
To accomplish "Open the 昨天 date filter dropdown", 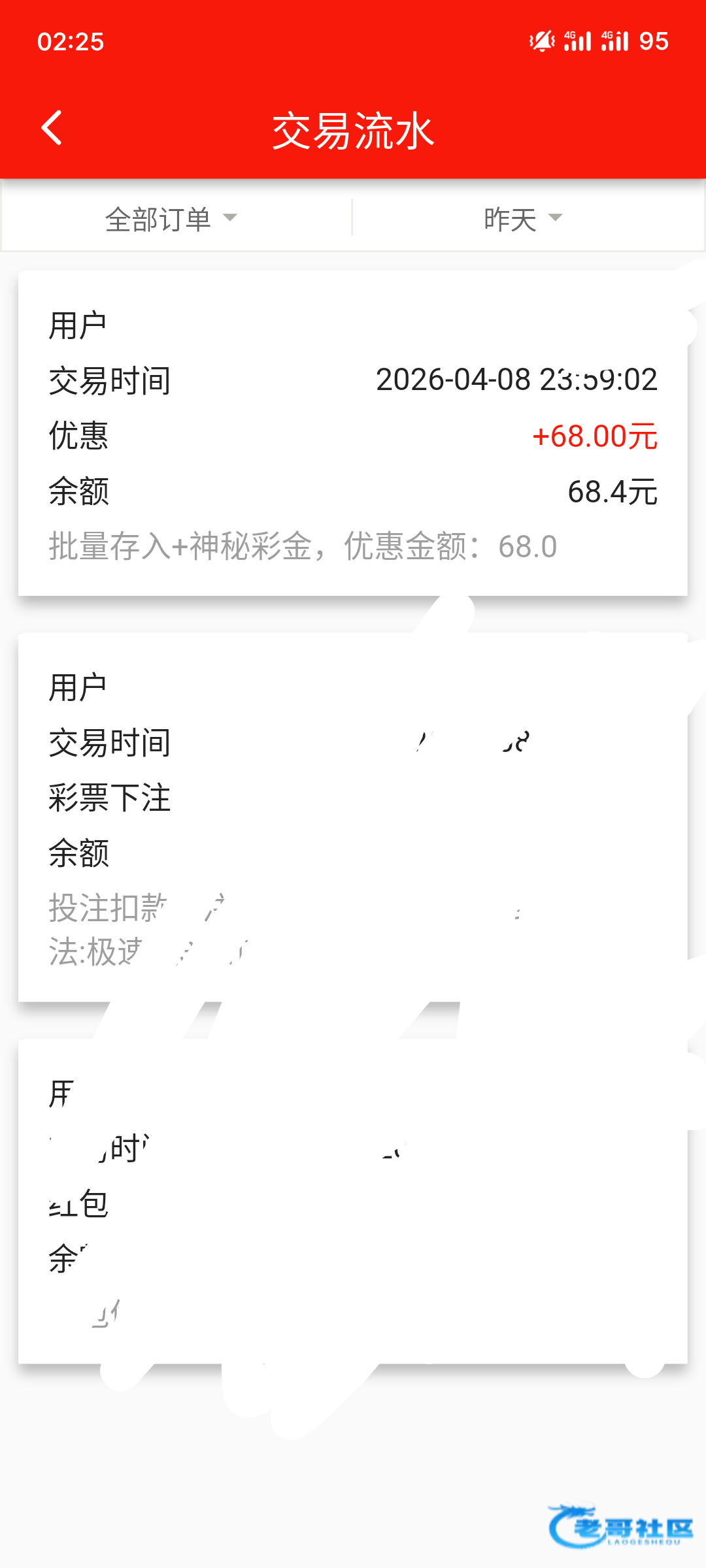I will [523, 219].
